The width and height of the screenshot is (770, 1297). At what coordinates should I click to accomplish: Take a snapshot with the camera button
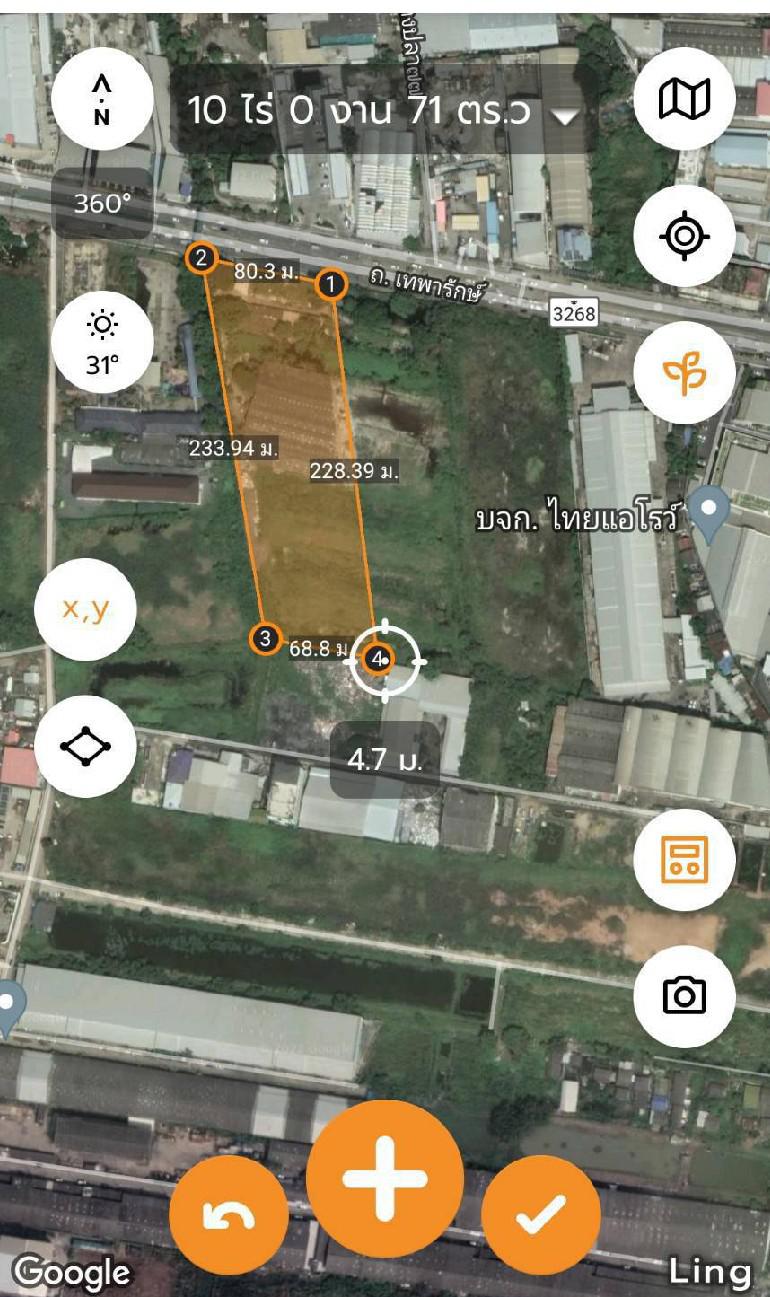685,996
